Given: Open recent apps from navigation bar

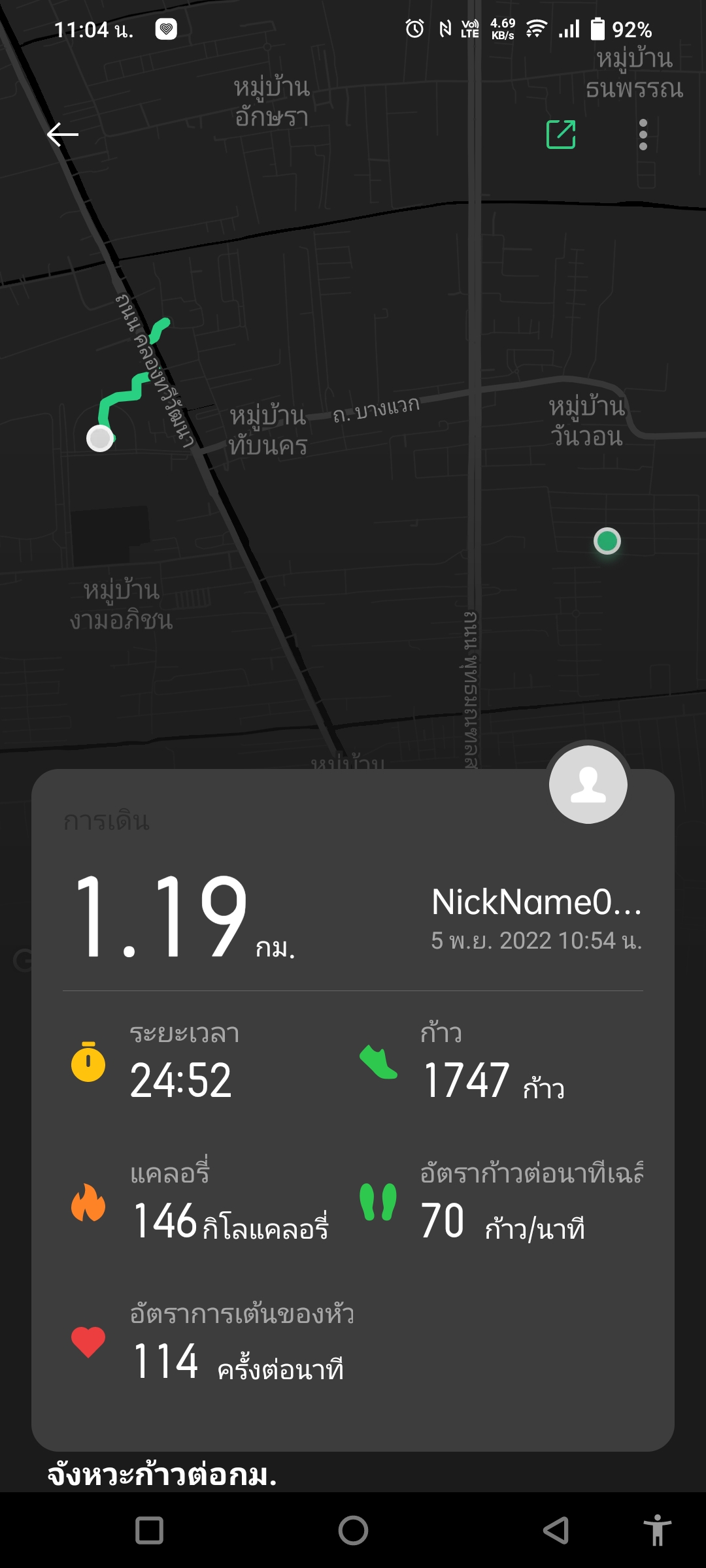Looking at the screenshot, I should (149, 1530).
